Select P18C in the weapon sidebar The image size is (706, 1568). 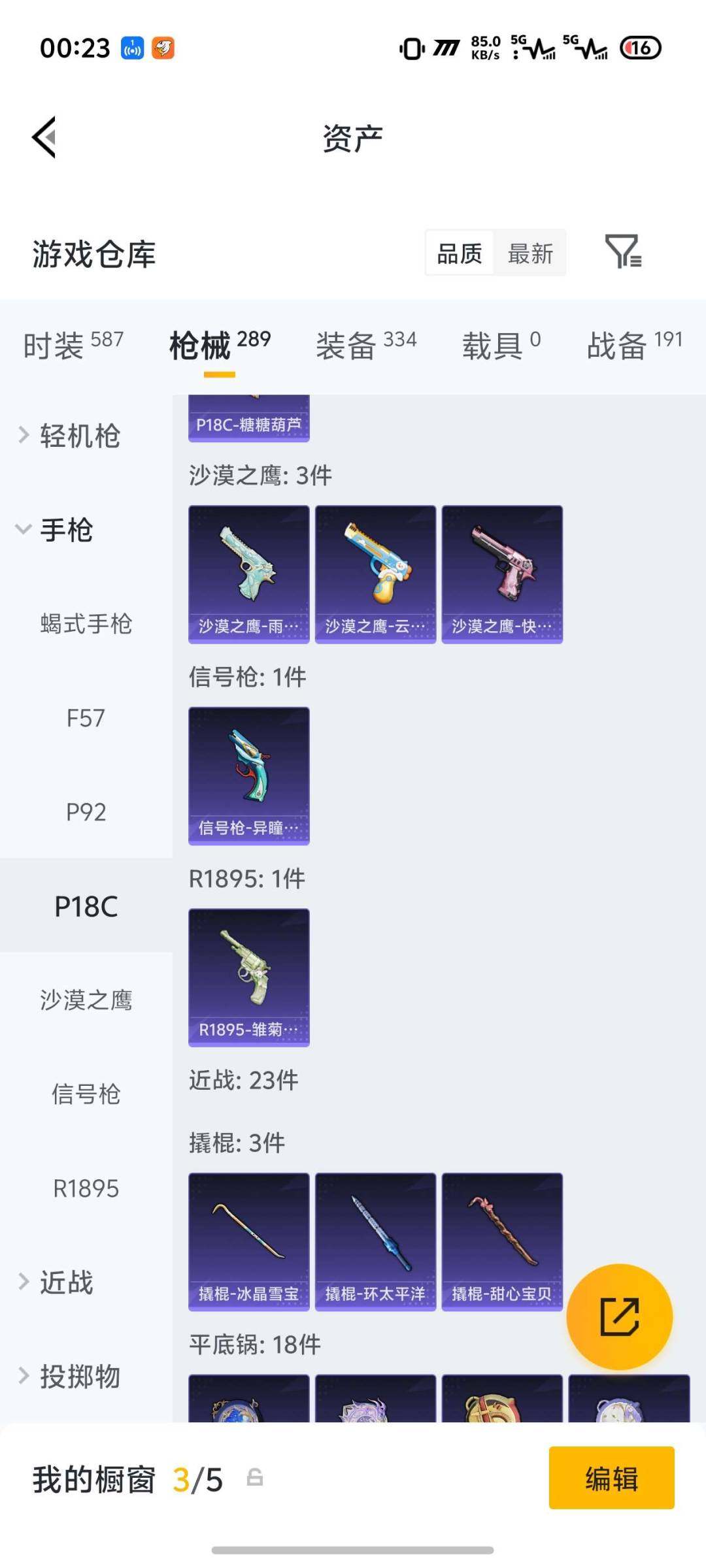86,907
